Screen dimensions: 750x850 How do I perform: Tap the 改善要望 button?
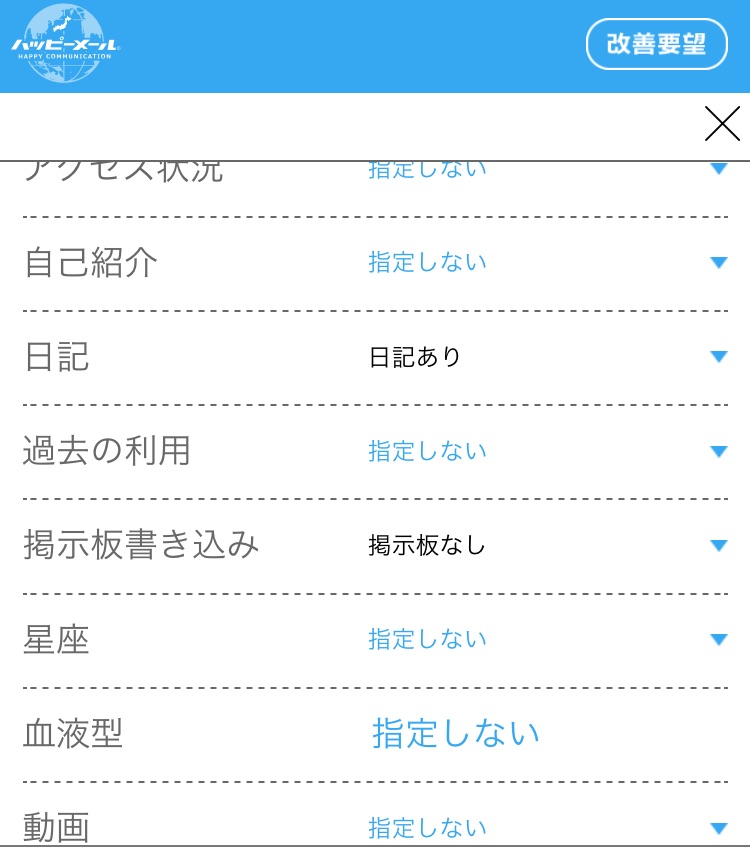656,44
